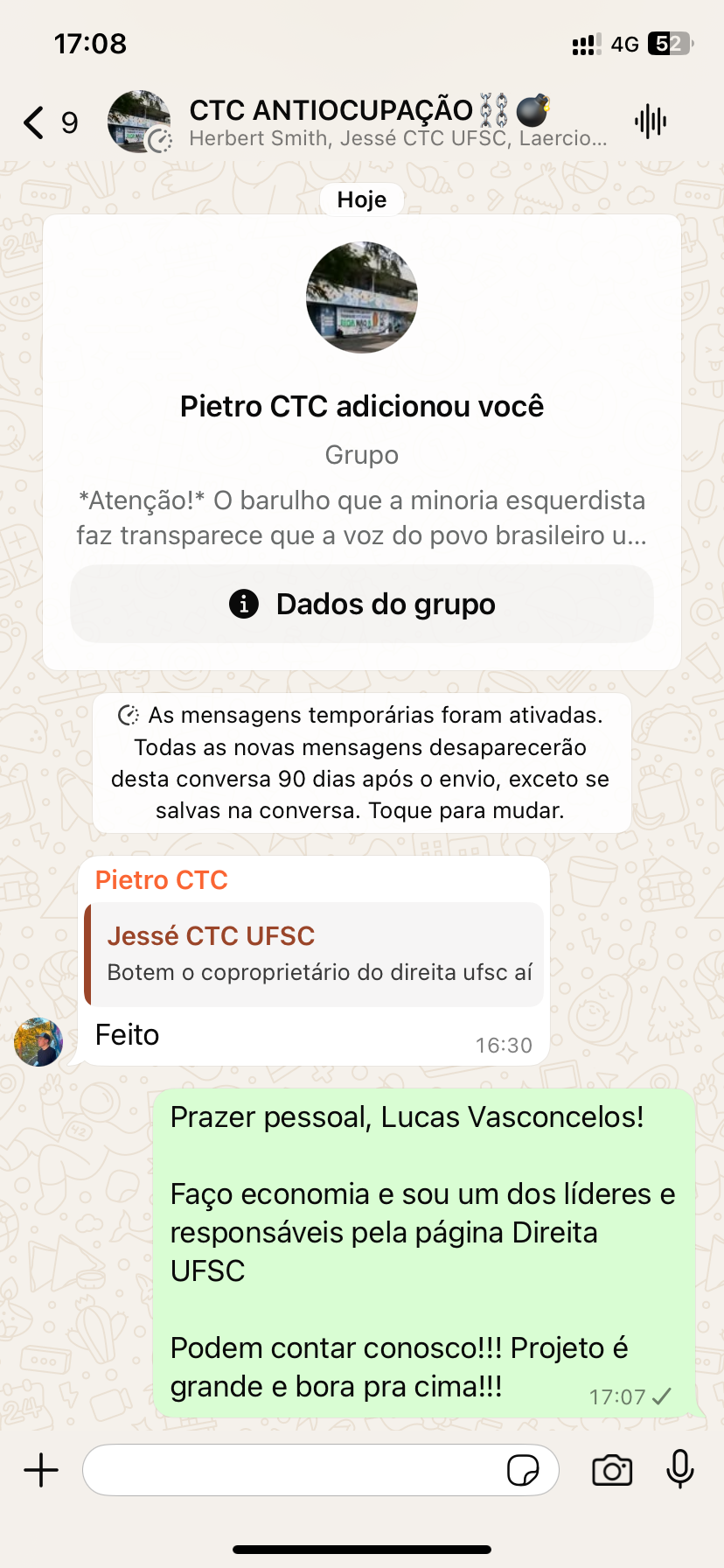Open Dados do grupo
724x1568 pixels.
click(362, 604)
